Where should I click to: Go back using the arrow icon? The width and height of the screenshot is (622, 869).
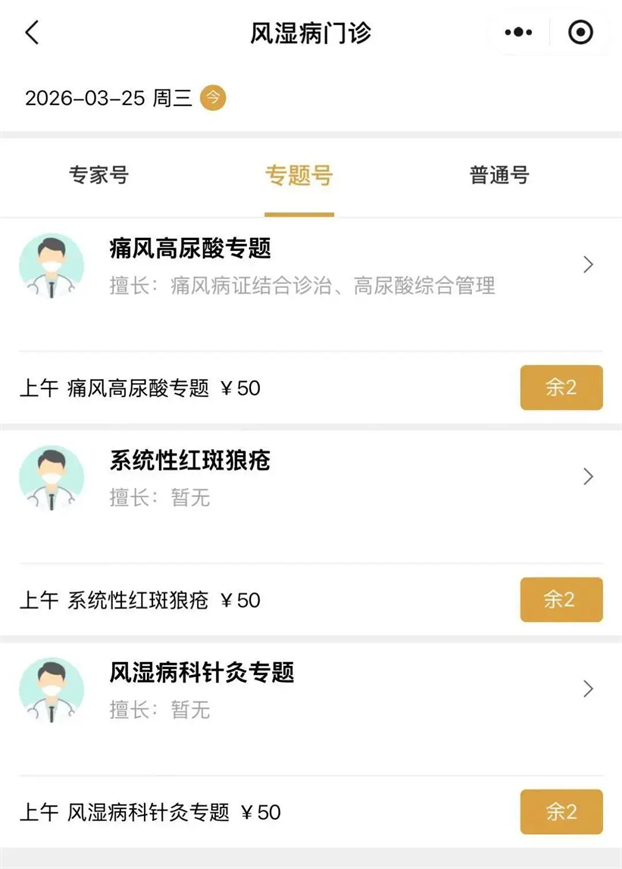pyautogui.click(x=32, y=32)
